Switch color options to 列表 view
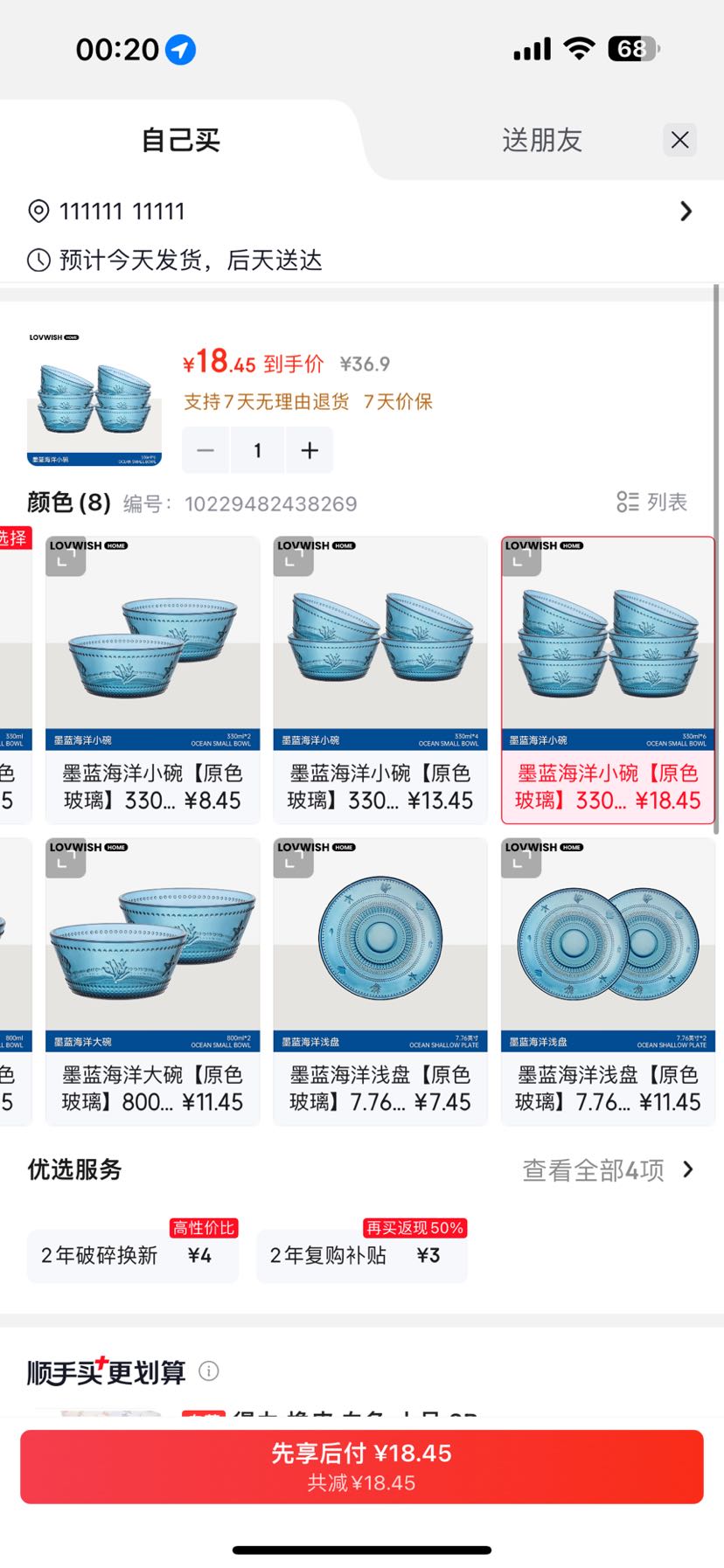 tap(651, 502)
